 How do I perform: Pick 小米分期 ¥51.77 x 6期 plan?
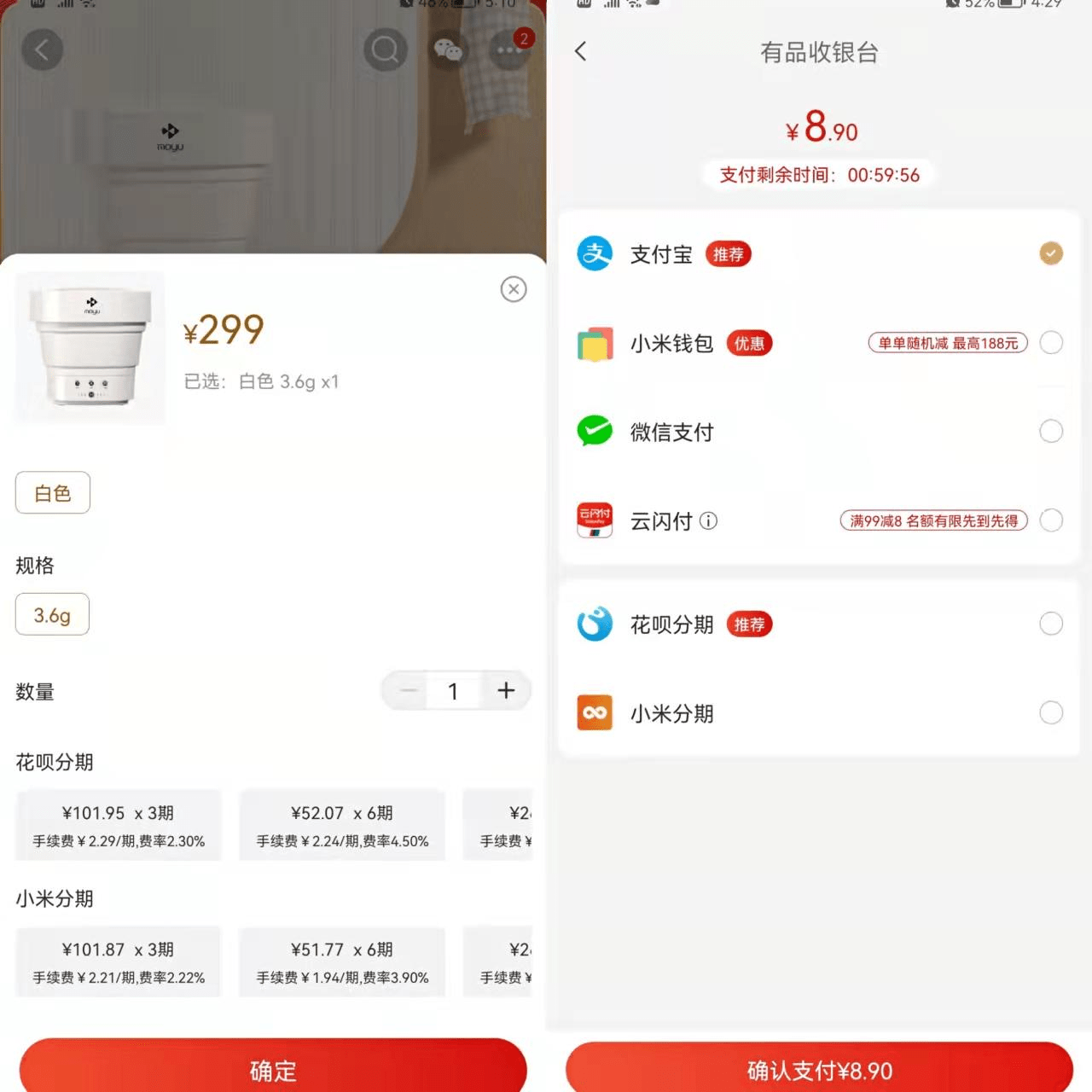342,961
